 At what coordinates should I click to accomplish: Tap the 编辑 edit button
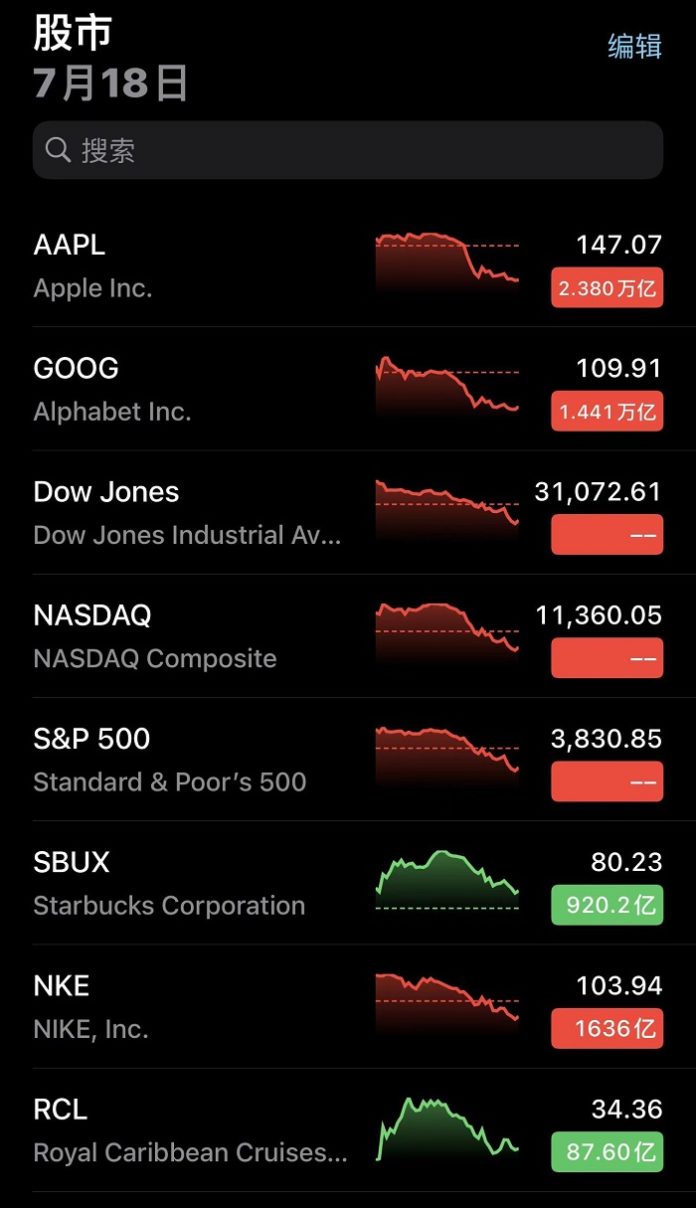634,46
